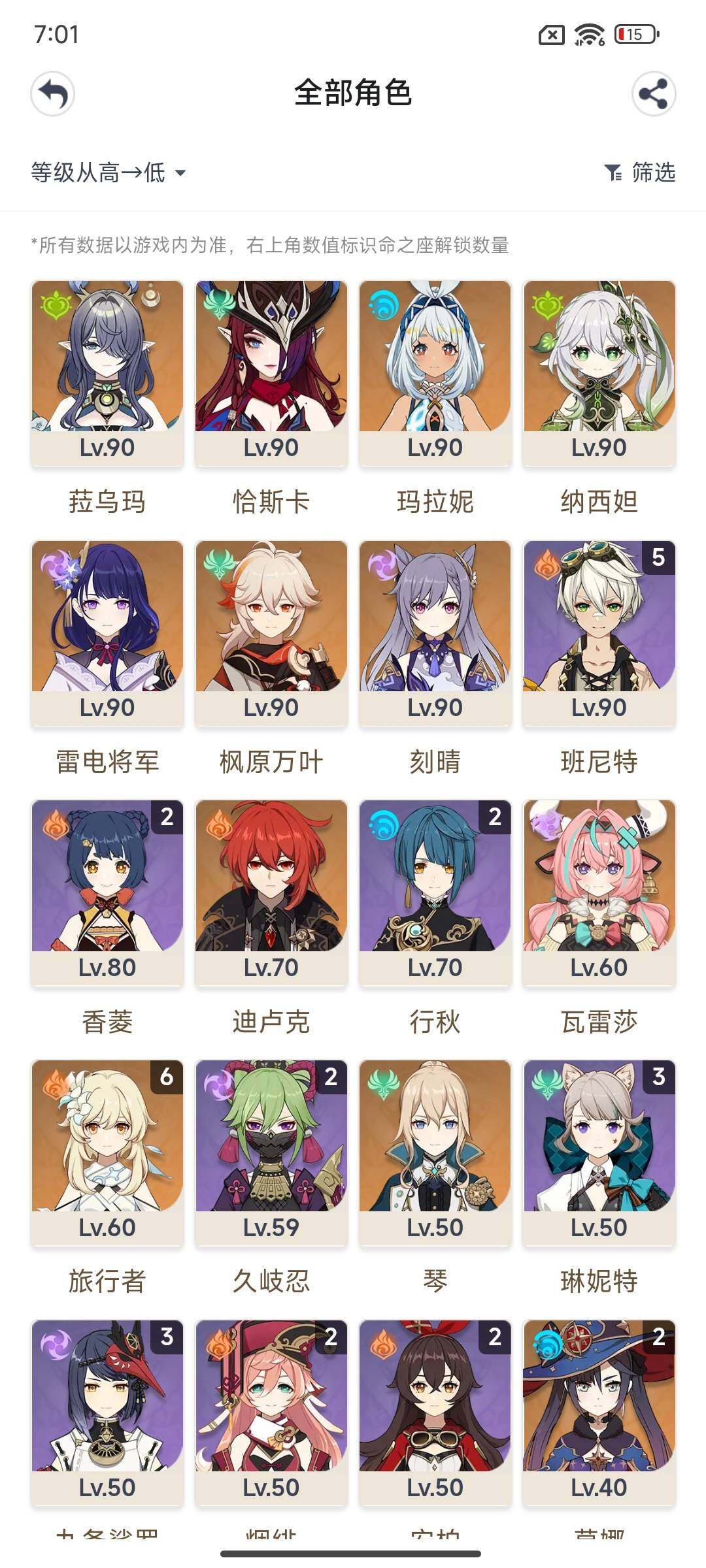Open 班尼特 character card

[x=599, y=632]
